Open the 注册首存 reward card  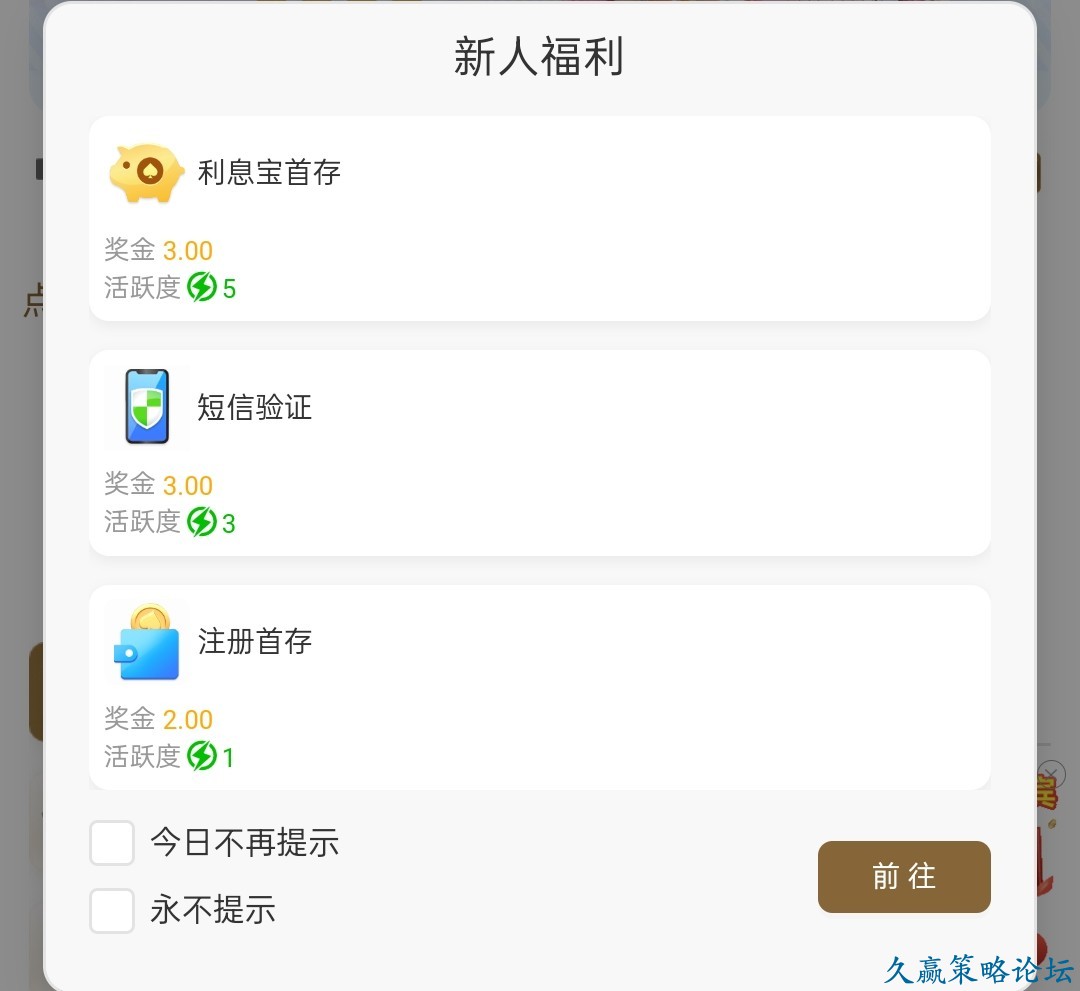(x=540, y=687)
